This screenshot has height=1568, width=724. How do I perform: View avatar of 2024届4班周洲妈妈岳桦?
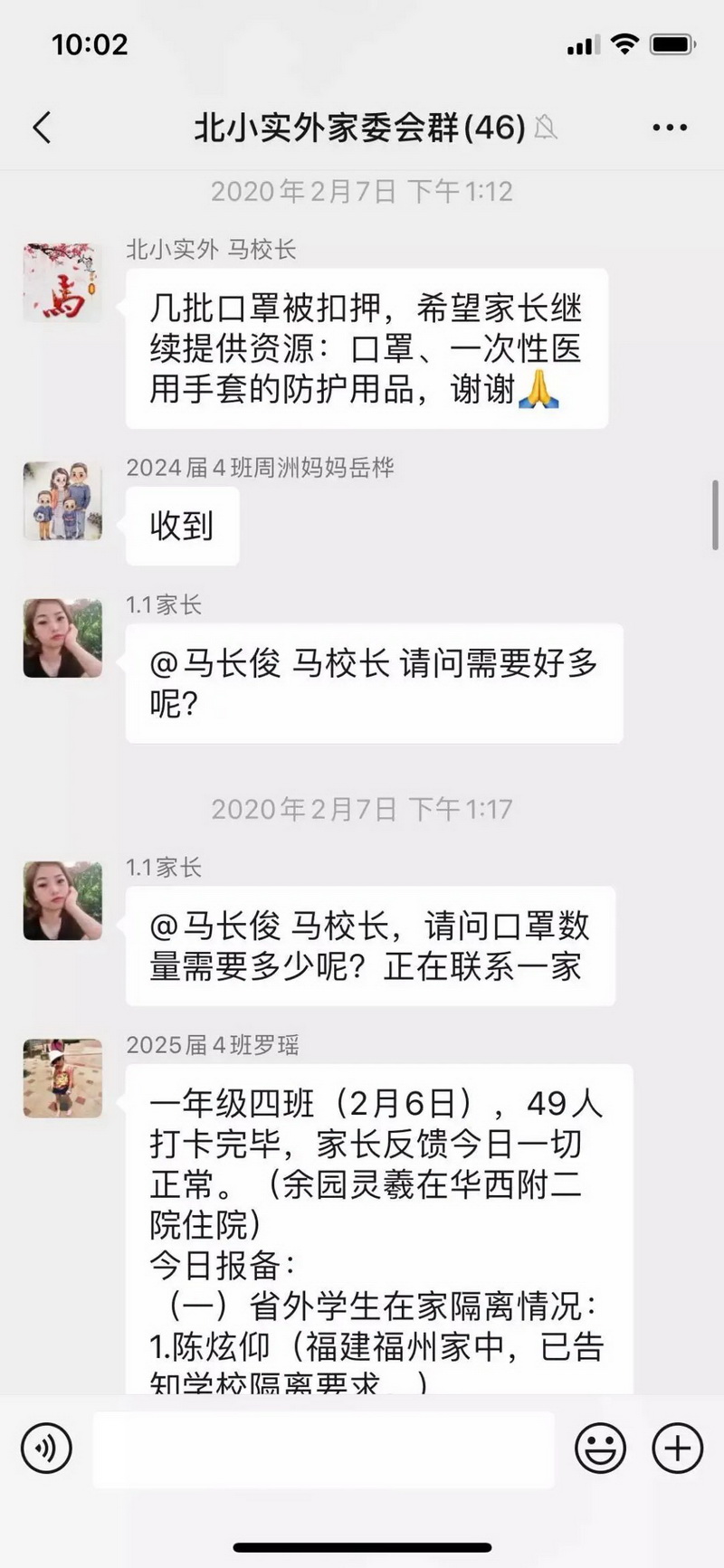(x=62, y=501)
